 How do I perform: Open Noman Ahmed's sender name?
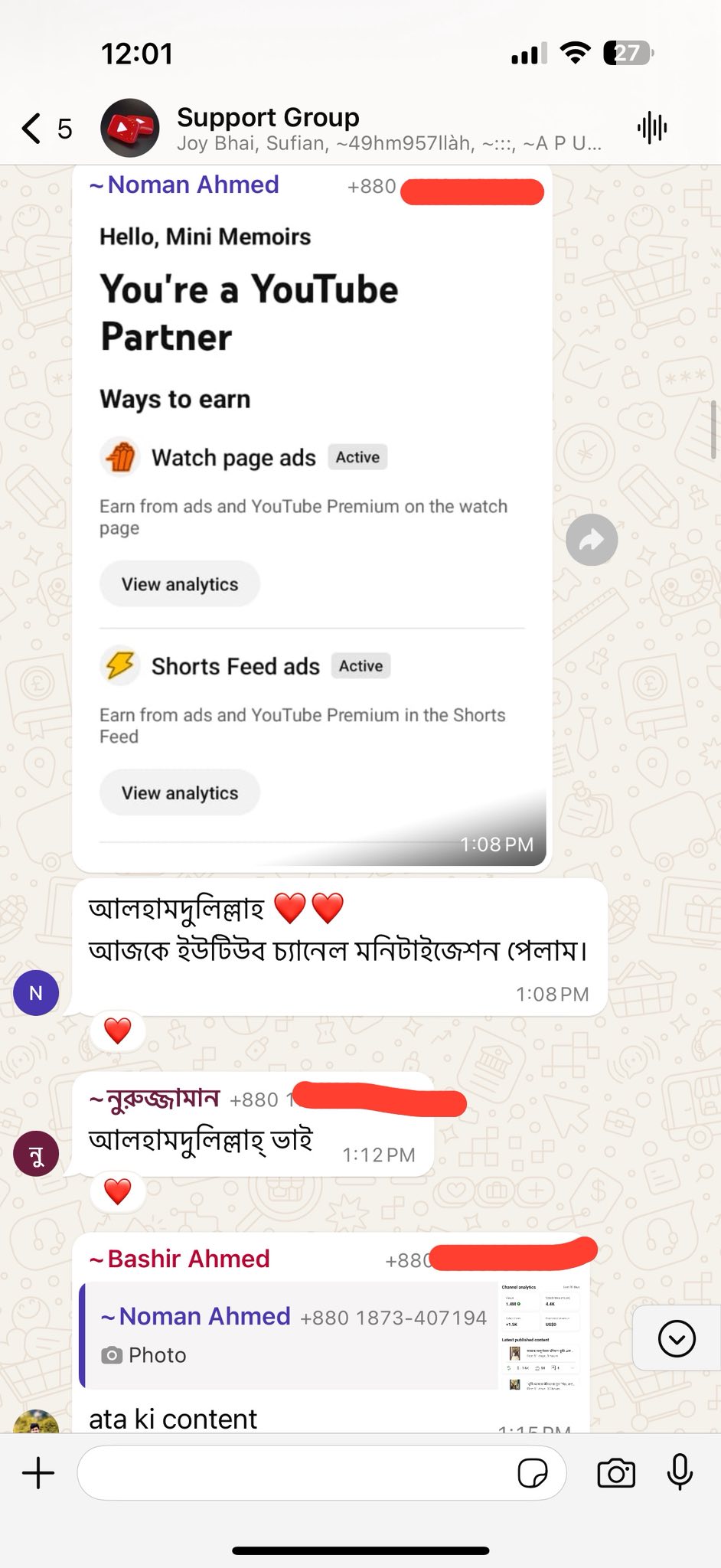point(193,185)
